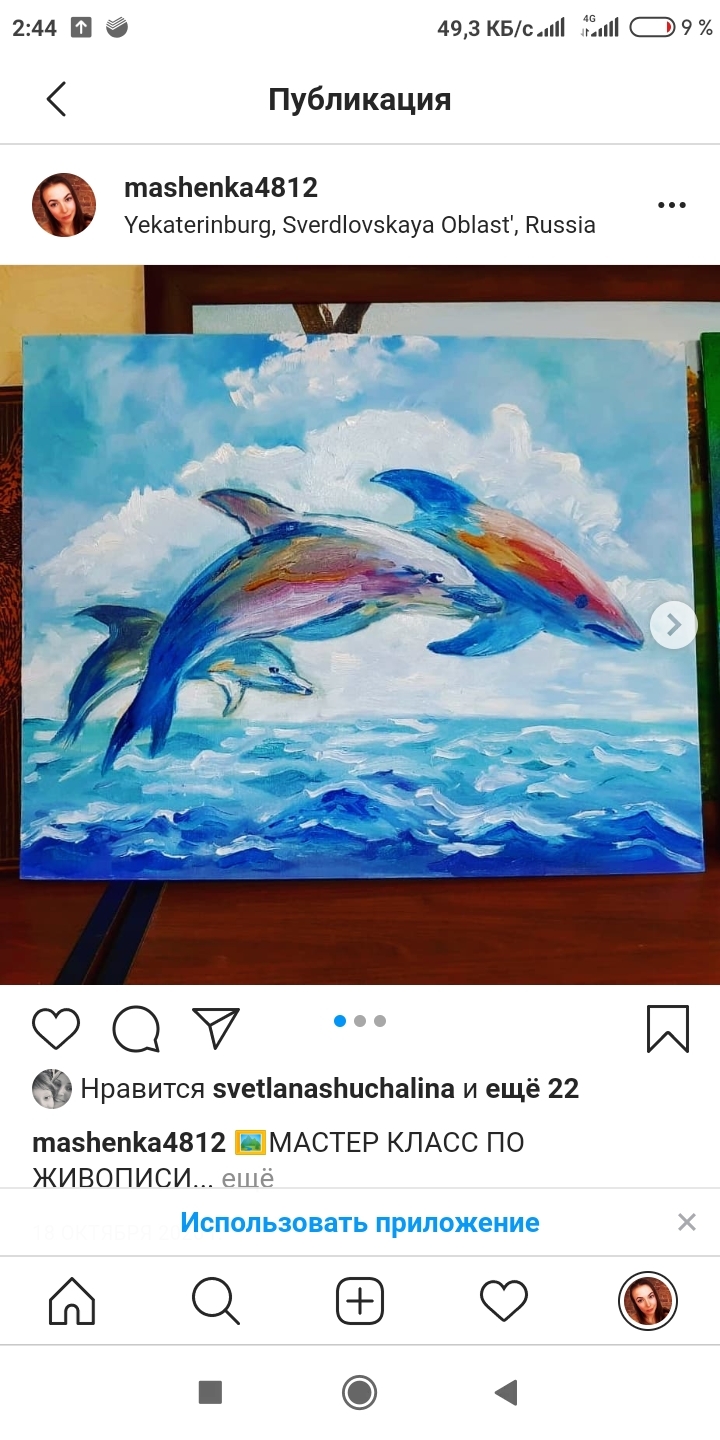Save the post with bookmark icon

pos(667,1028)
